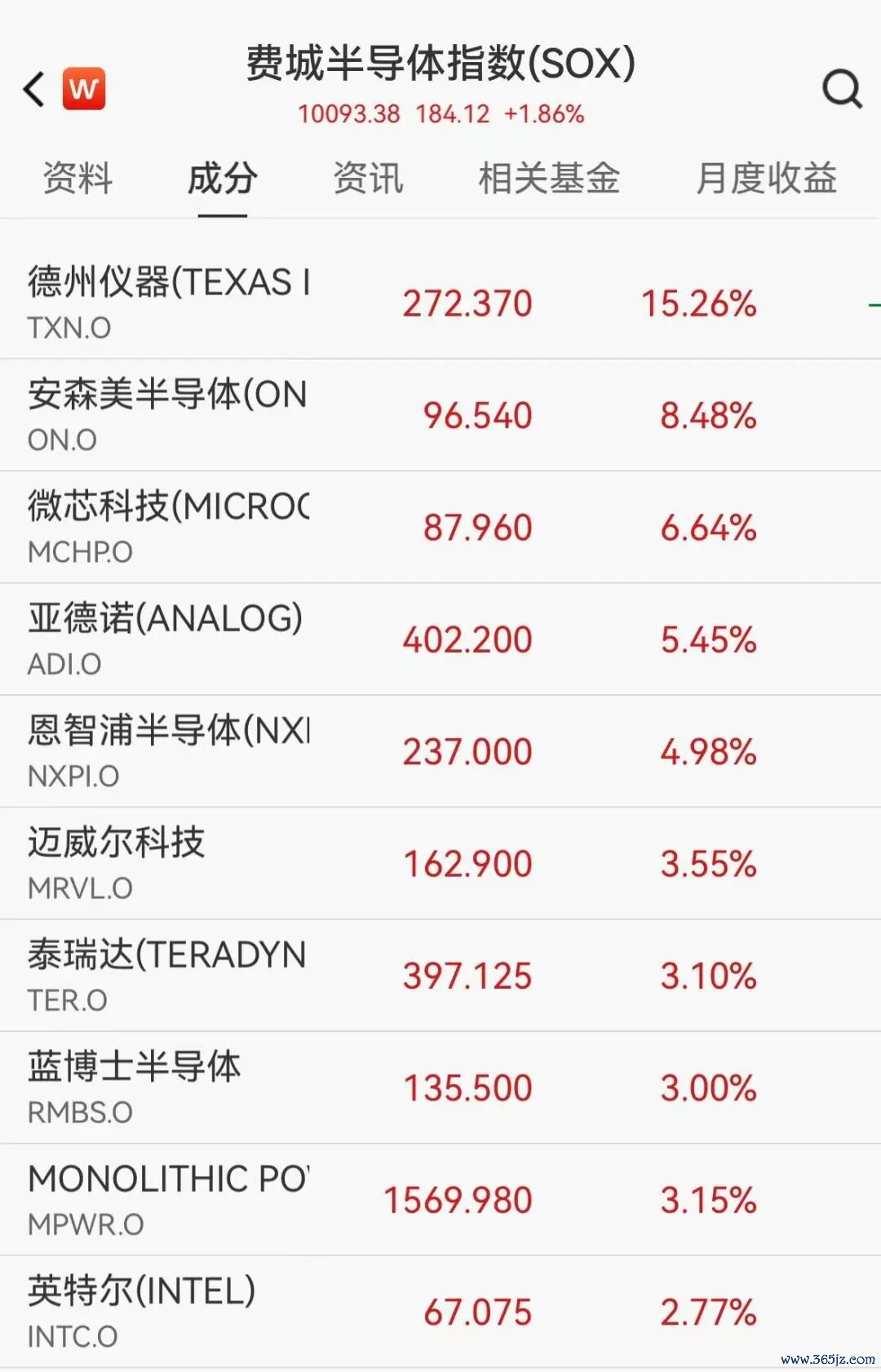The height and width of the screenshot is (1372, 881).
Task: Select the 恩智浦半导体 NXPI.O row
Action: (440, 751)
